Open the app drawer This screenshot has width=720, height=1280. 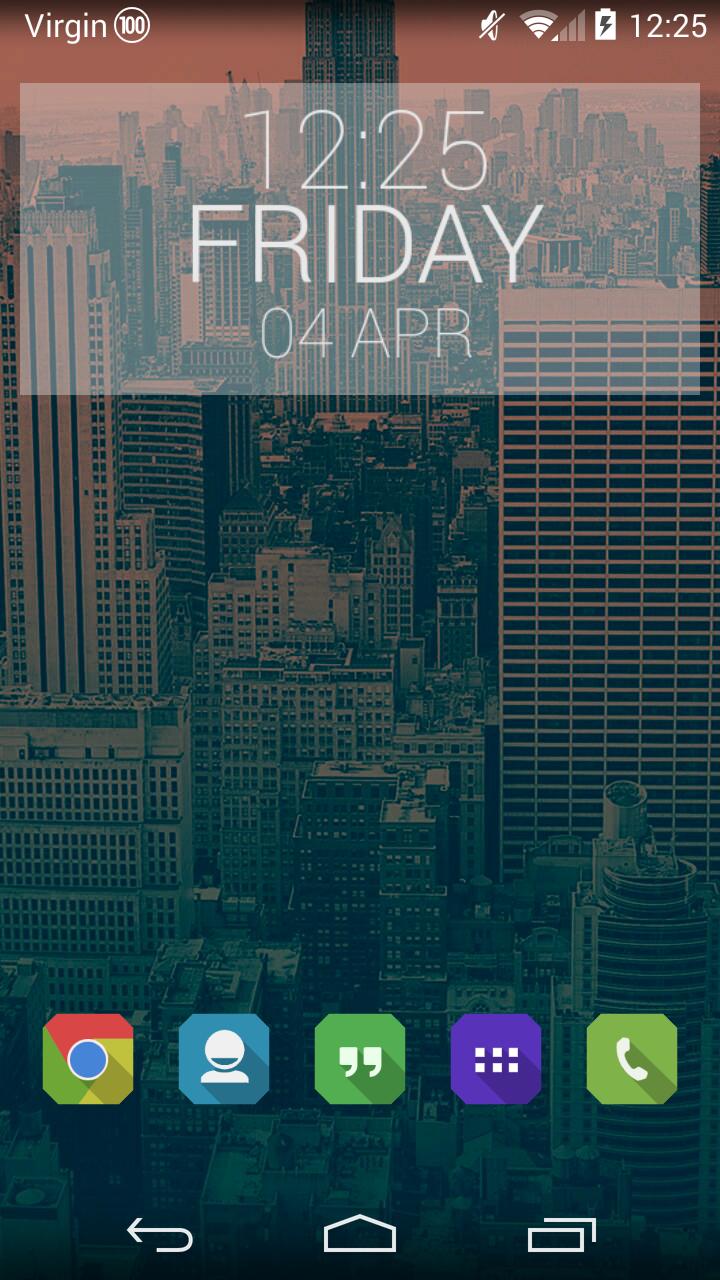click(x=496, y=1059)
